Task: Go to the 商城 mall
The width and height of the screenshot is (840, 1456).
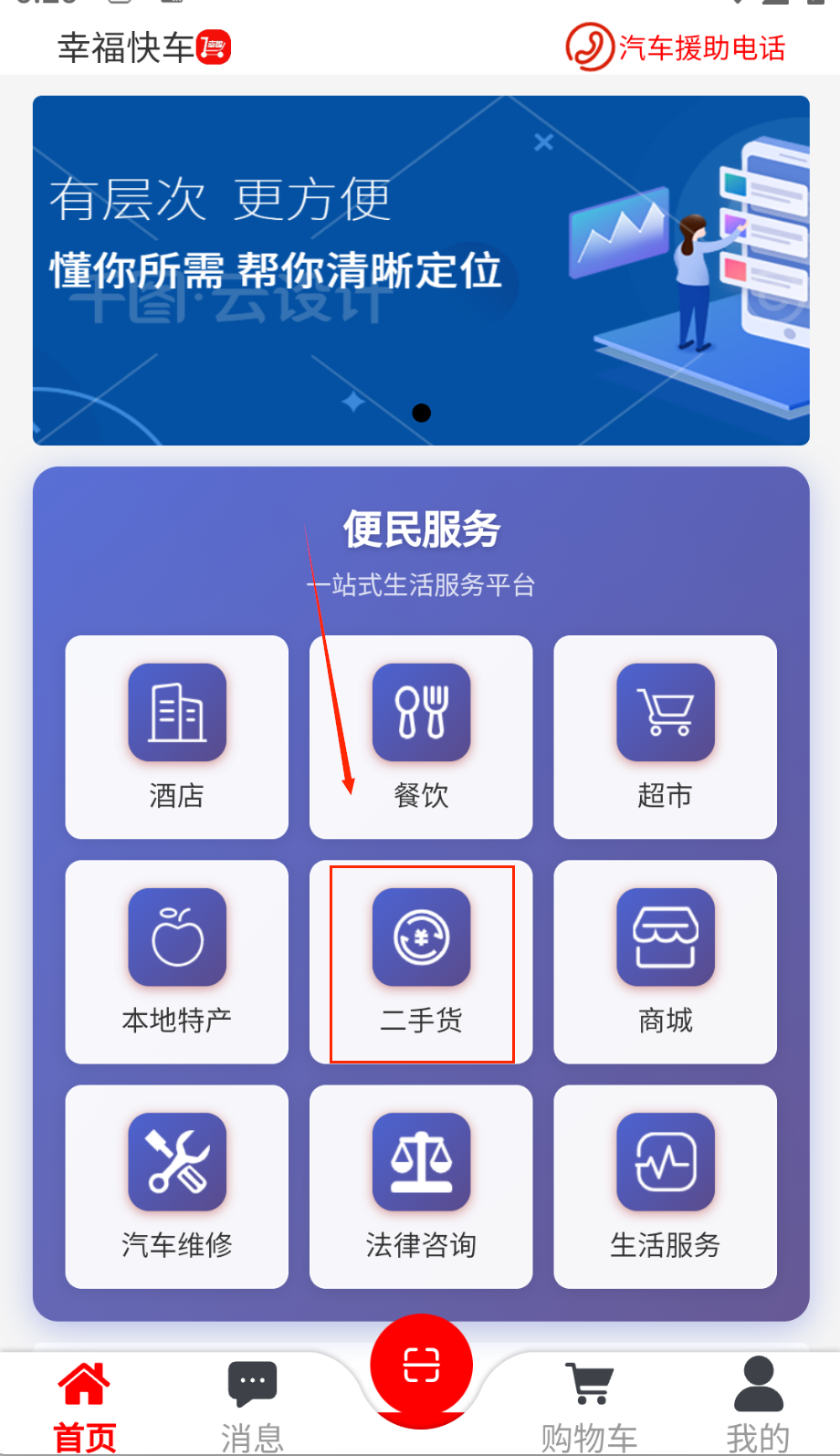Action: pyautogui.click(x=665, y=961)
